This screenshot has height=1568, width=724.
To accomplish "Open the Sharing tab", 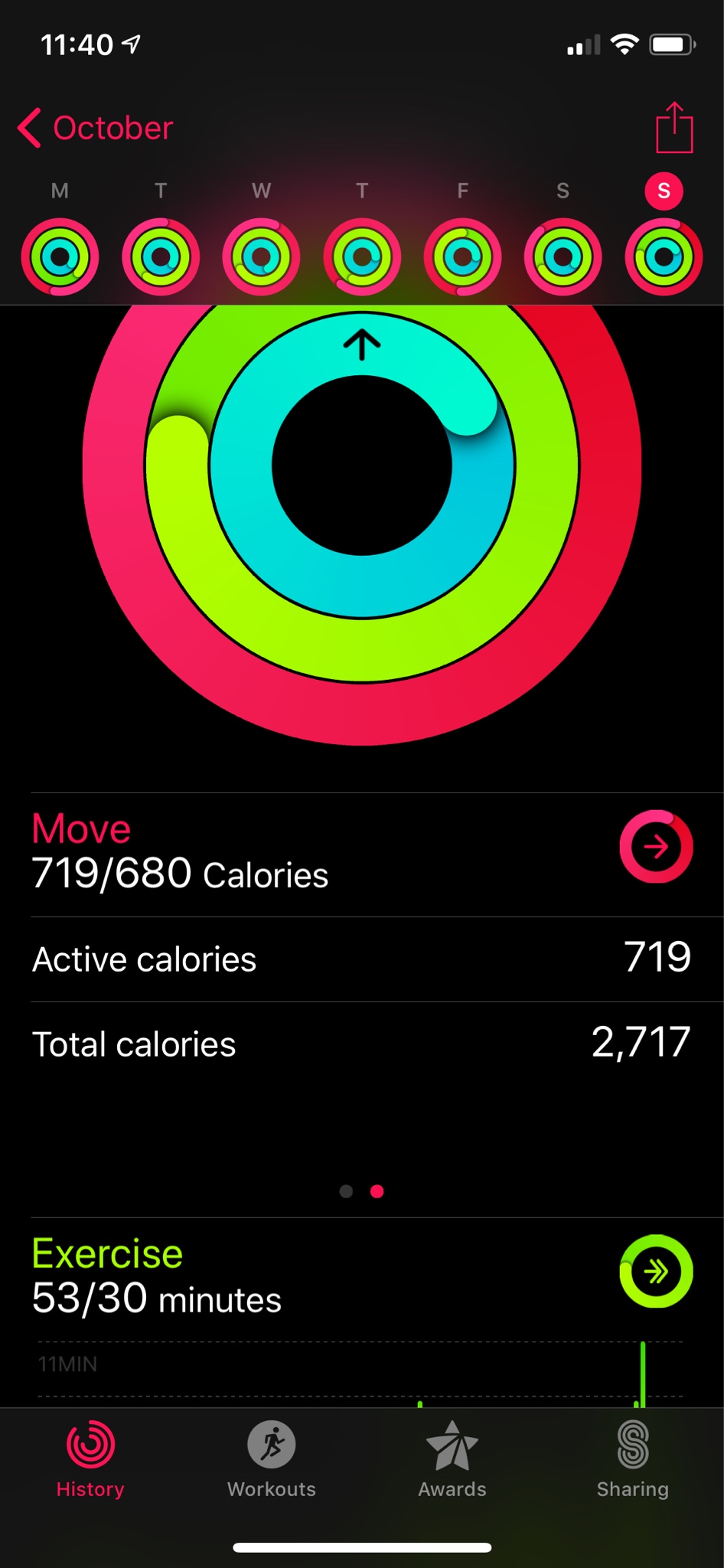I will tap(633, 1459).
